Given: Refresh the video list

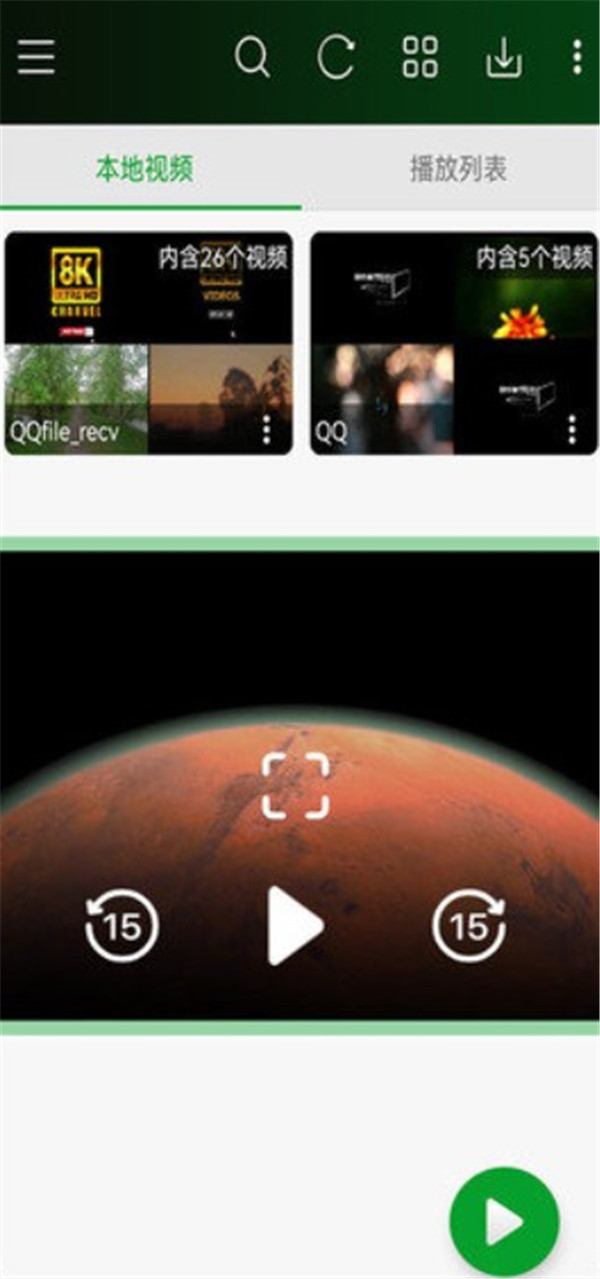Looking at the screenshot, I should [336, 57].
